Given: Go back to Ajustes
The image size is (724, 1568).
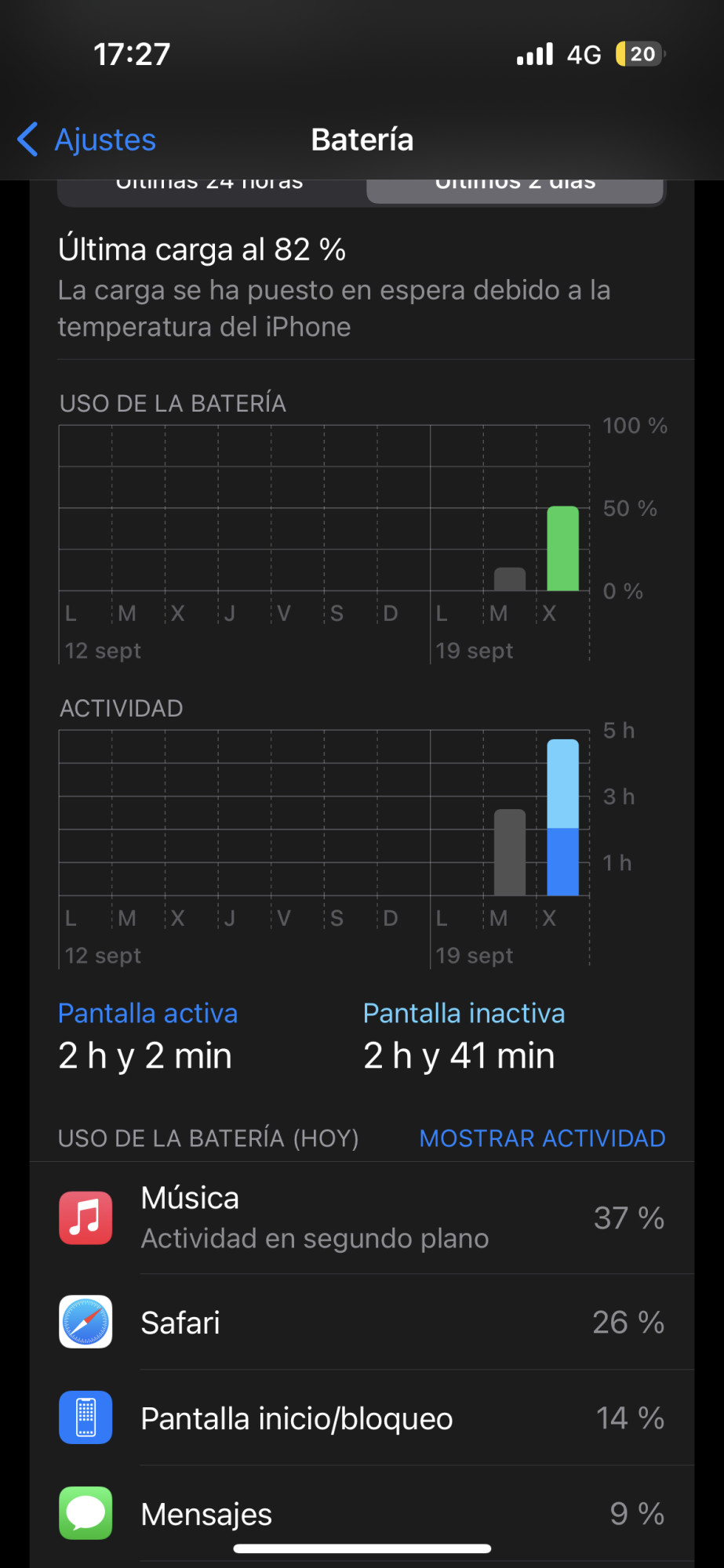Looking at the screenshot, I should point(88,140).
